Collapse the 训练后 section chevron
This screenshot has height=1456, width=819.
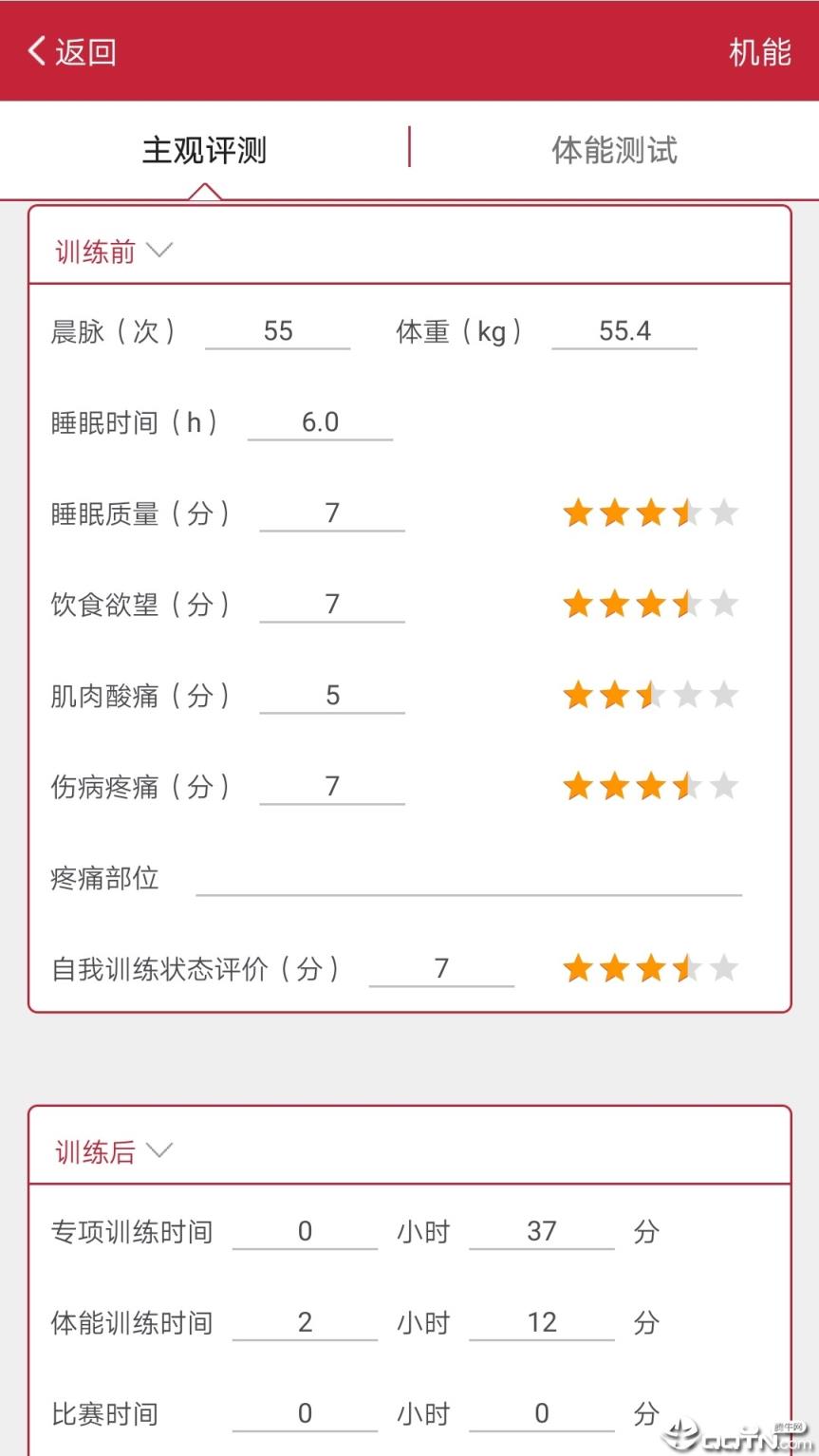coord(158,1149)
